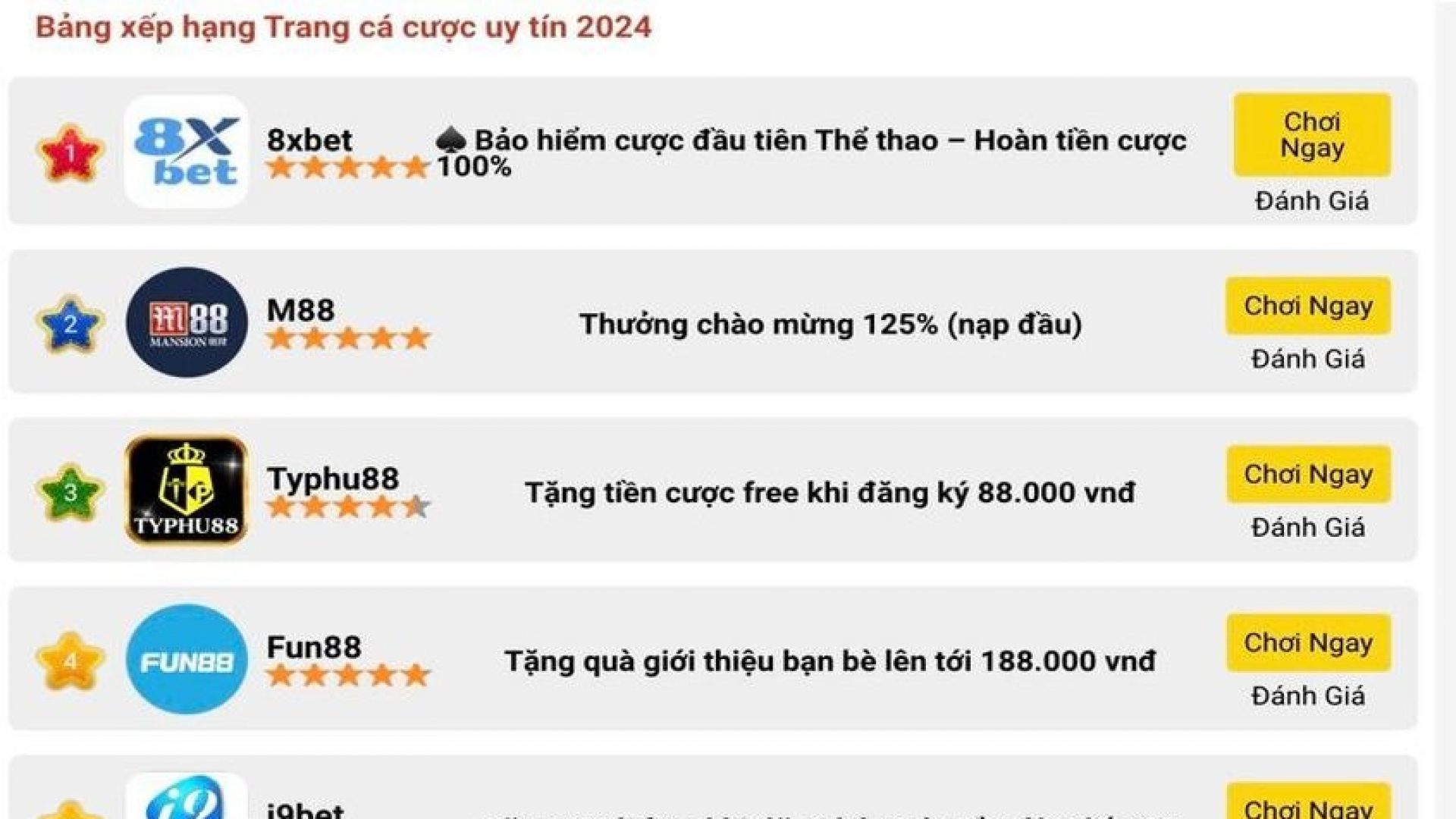The image size is (1456, 819).
Task: Open the Typhu88 logo tile
Action: pos(187,490)
